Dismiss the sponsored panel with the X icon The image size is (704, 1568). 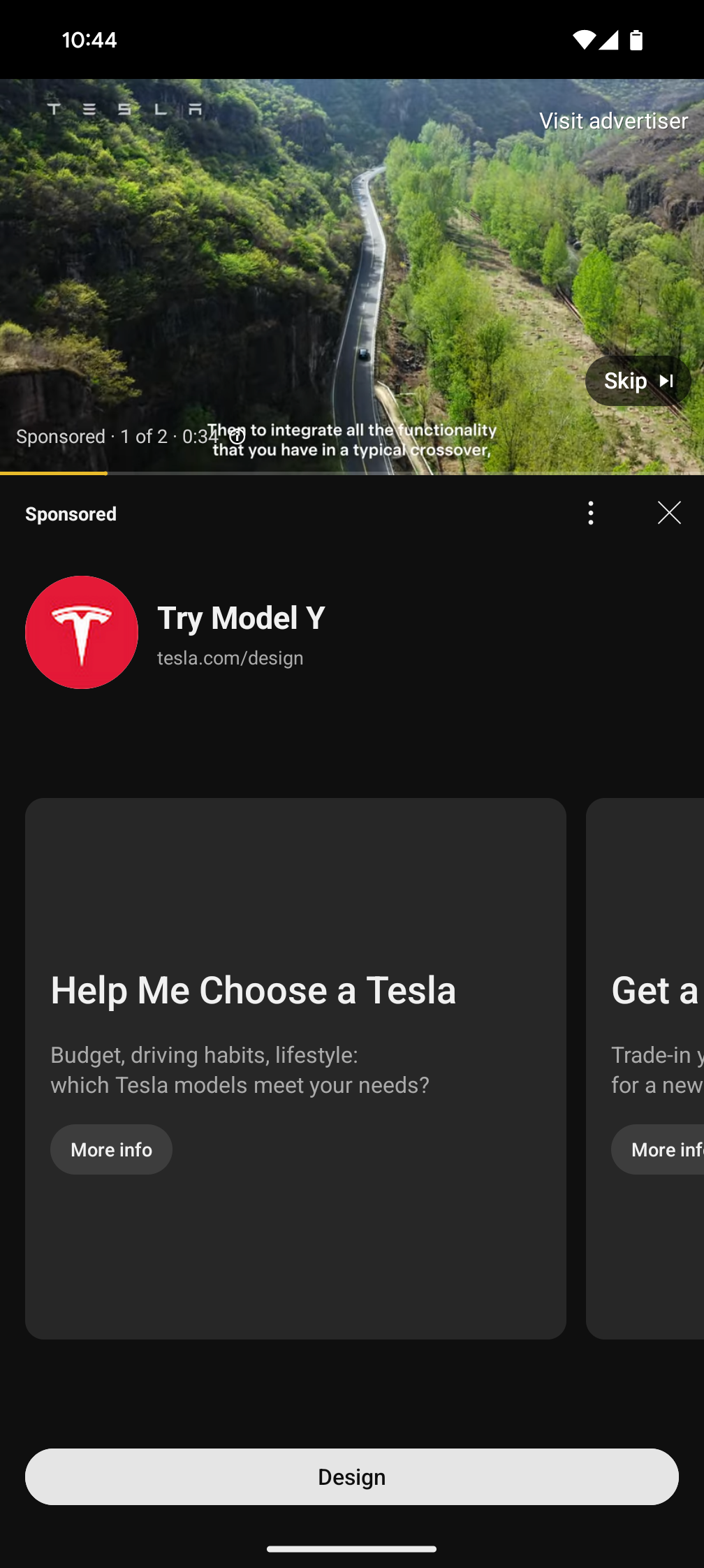(x=669, y=512)
